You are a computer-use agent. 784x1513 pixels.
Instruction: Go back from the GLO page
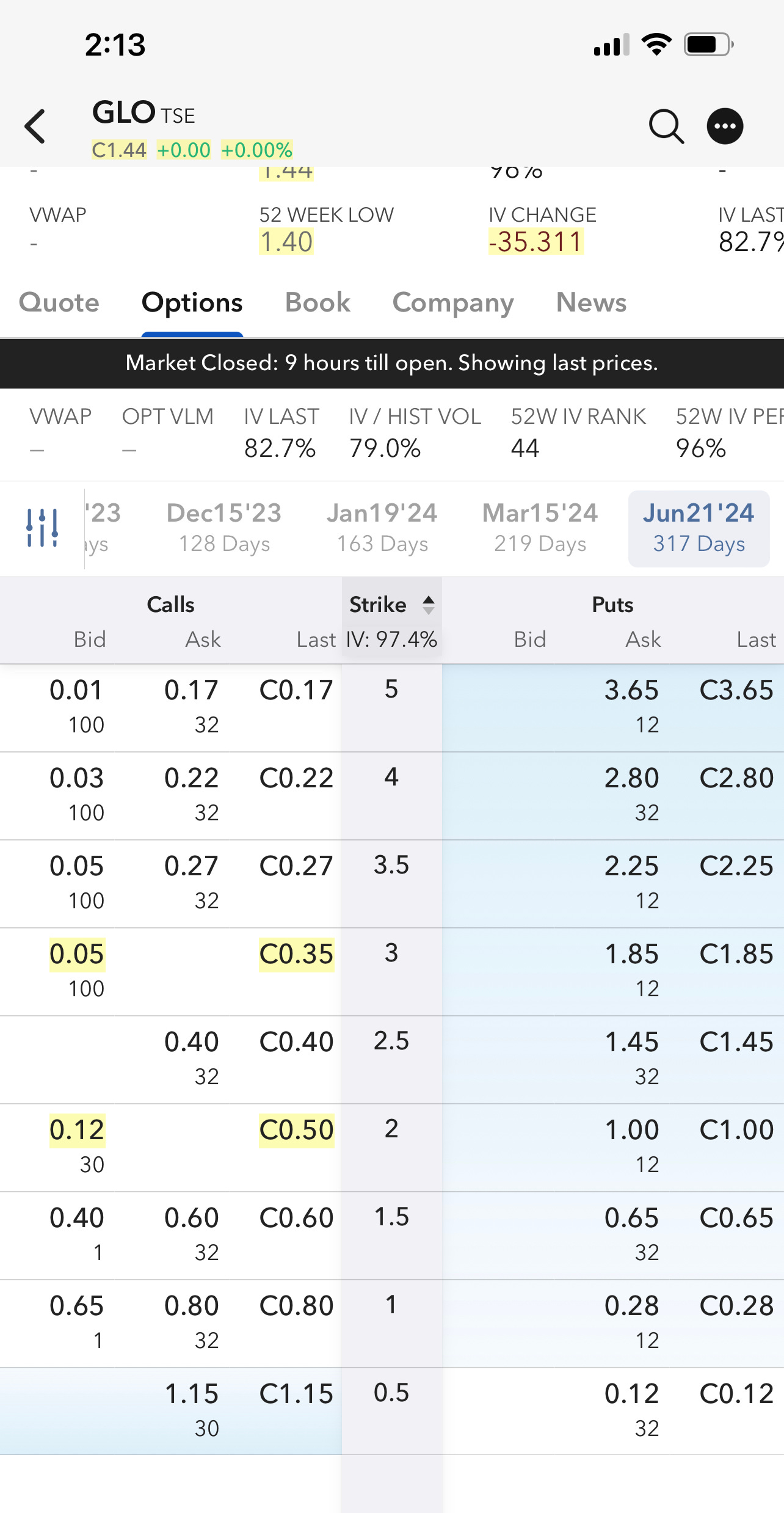tap(35, 126)
